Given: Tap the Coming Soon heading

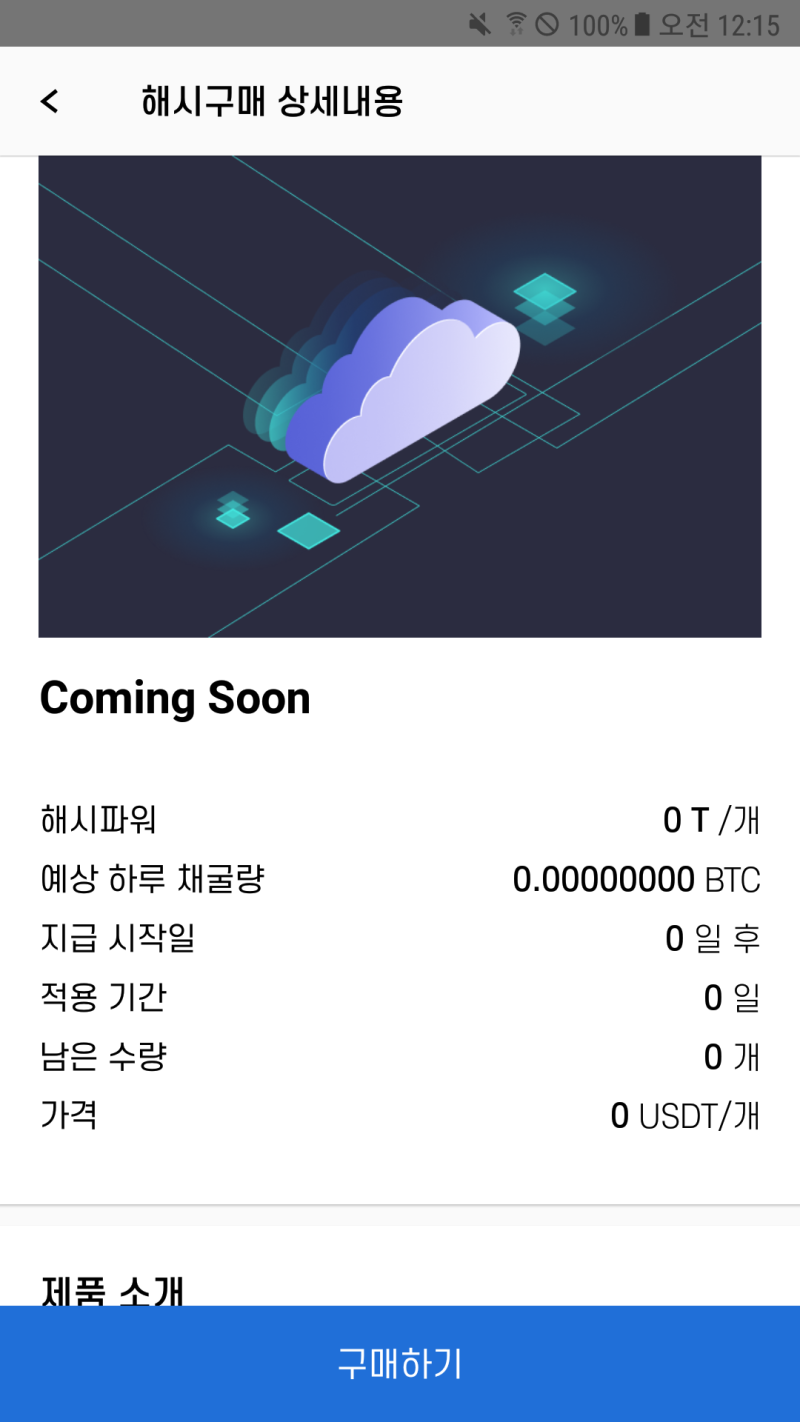Looking at the screenshot, I should pyautogui.click(x=175, y=698).
